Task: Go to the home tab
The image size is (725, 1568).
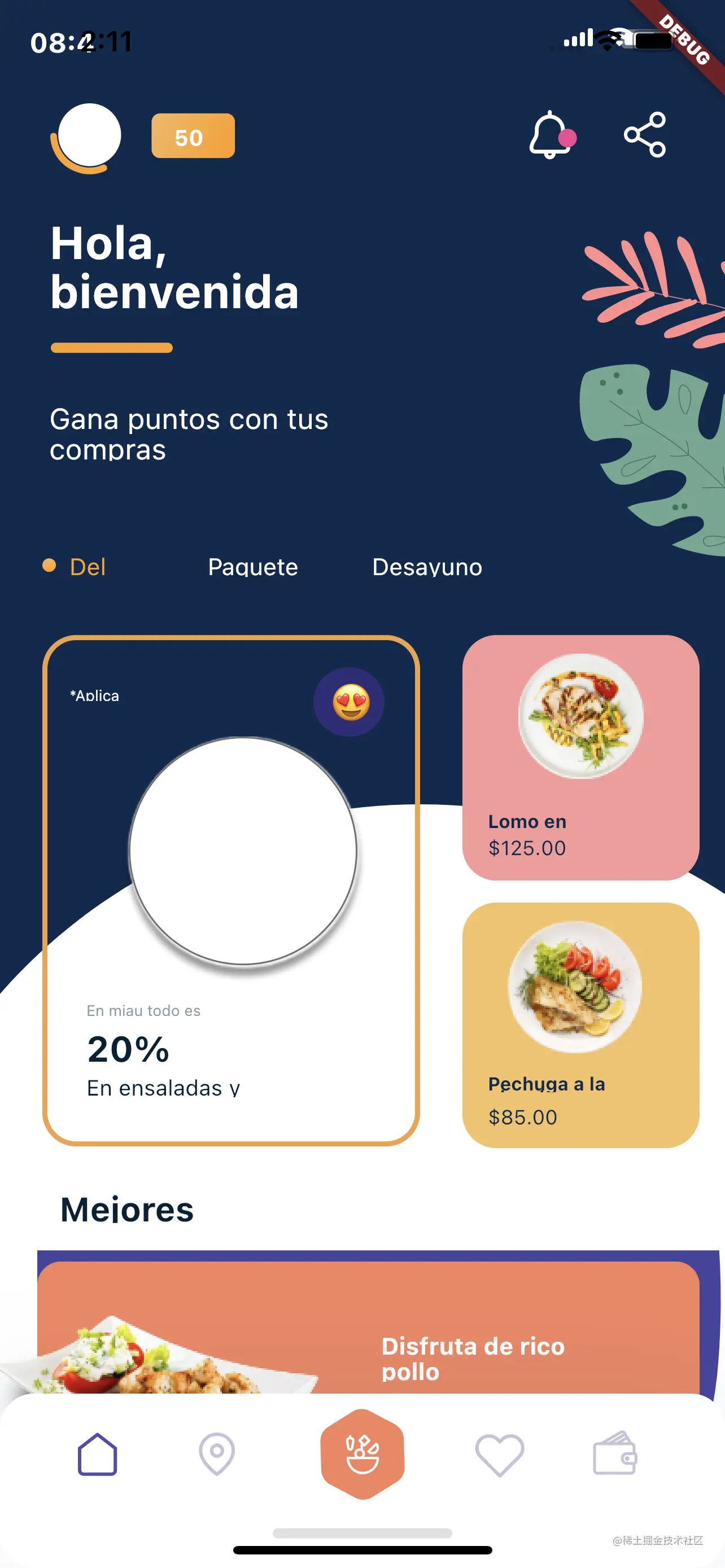Action: [97, 1454]
